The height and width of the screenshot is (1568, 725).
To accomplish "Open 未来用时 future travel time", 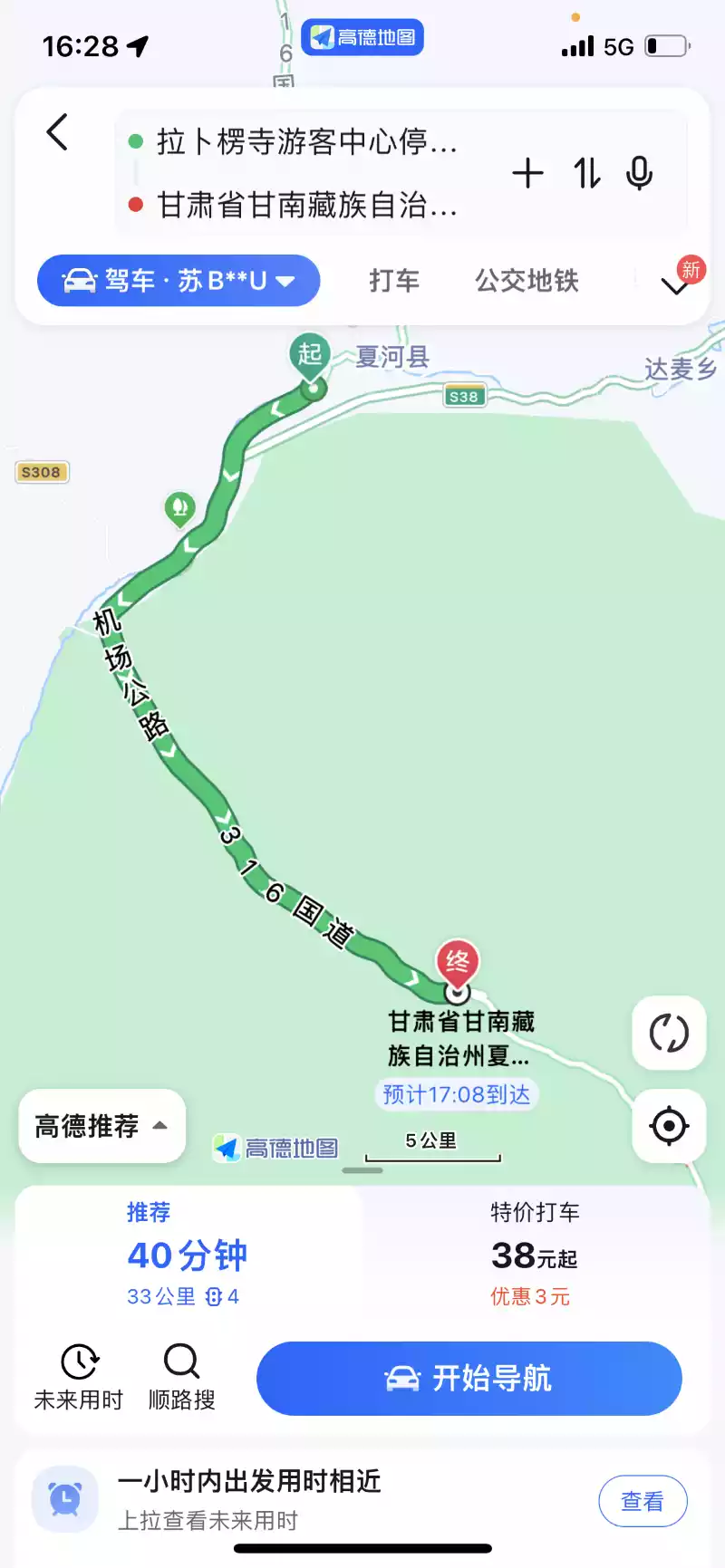I will point(79,1377).
